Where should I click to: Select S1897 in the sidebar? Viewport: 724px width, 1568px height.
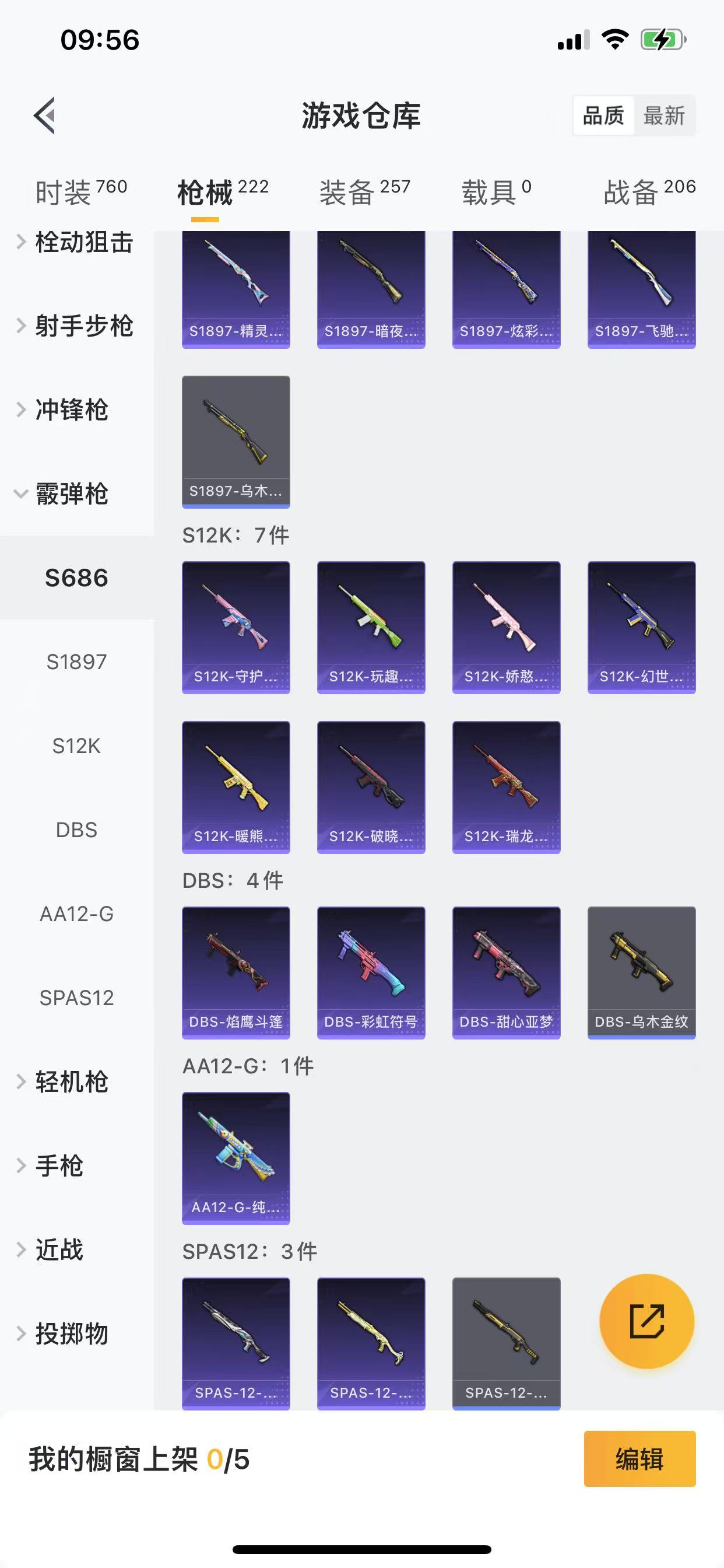point(77,661)
